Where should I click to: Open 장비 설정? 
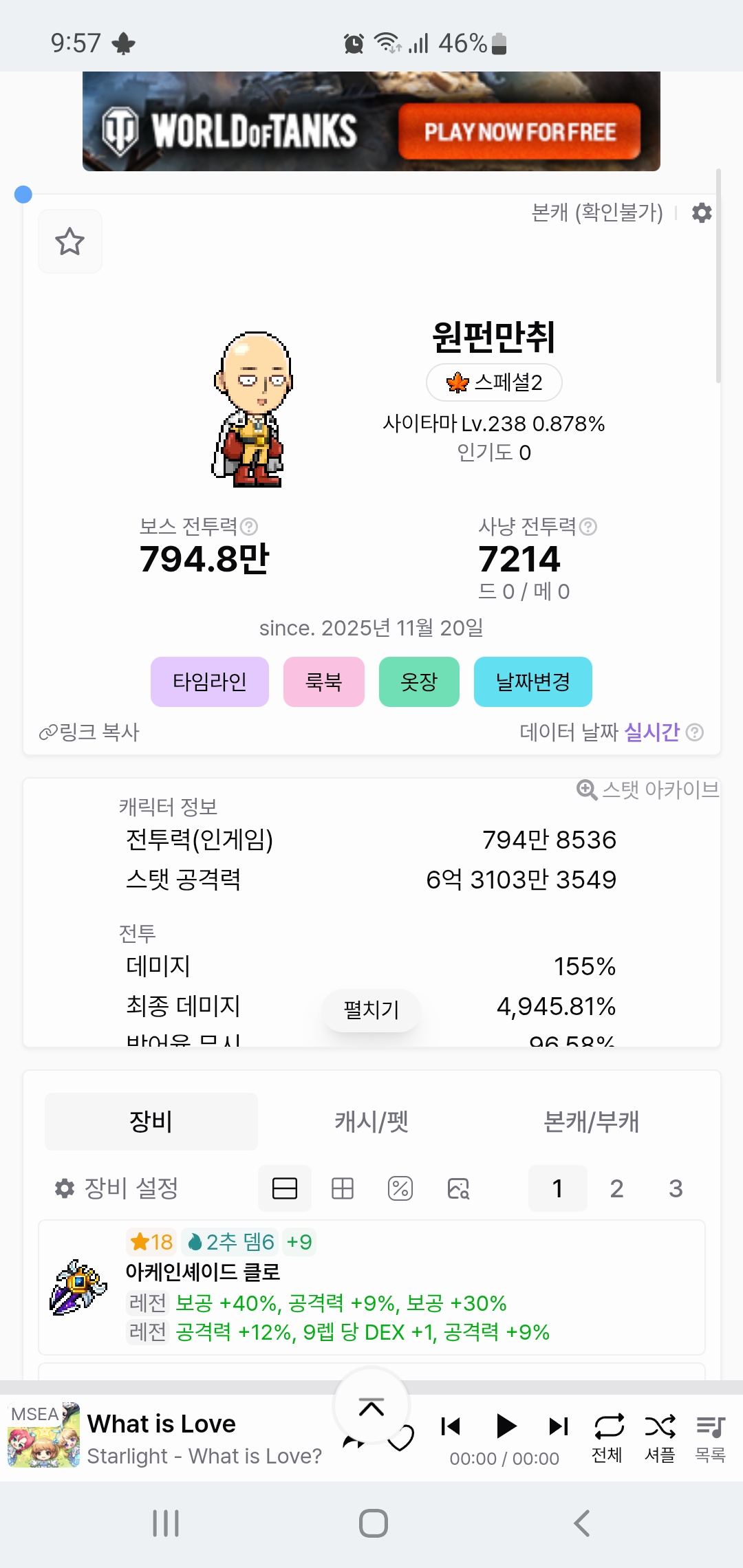pos(116,1188)
